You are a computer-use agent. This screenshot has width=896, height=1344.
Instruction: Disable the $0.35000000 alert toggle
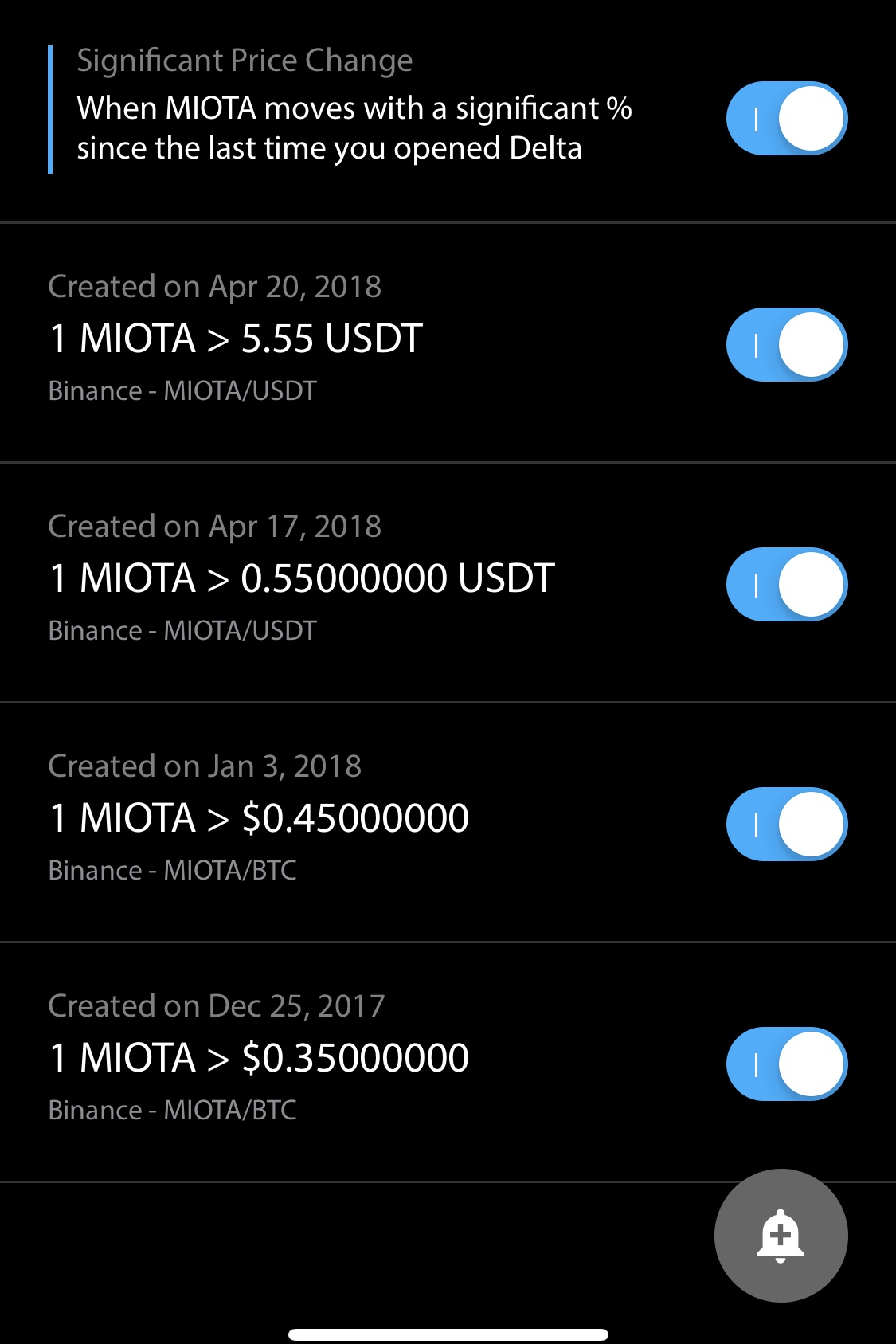(x=786, y=1064)
